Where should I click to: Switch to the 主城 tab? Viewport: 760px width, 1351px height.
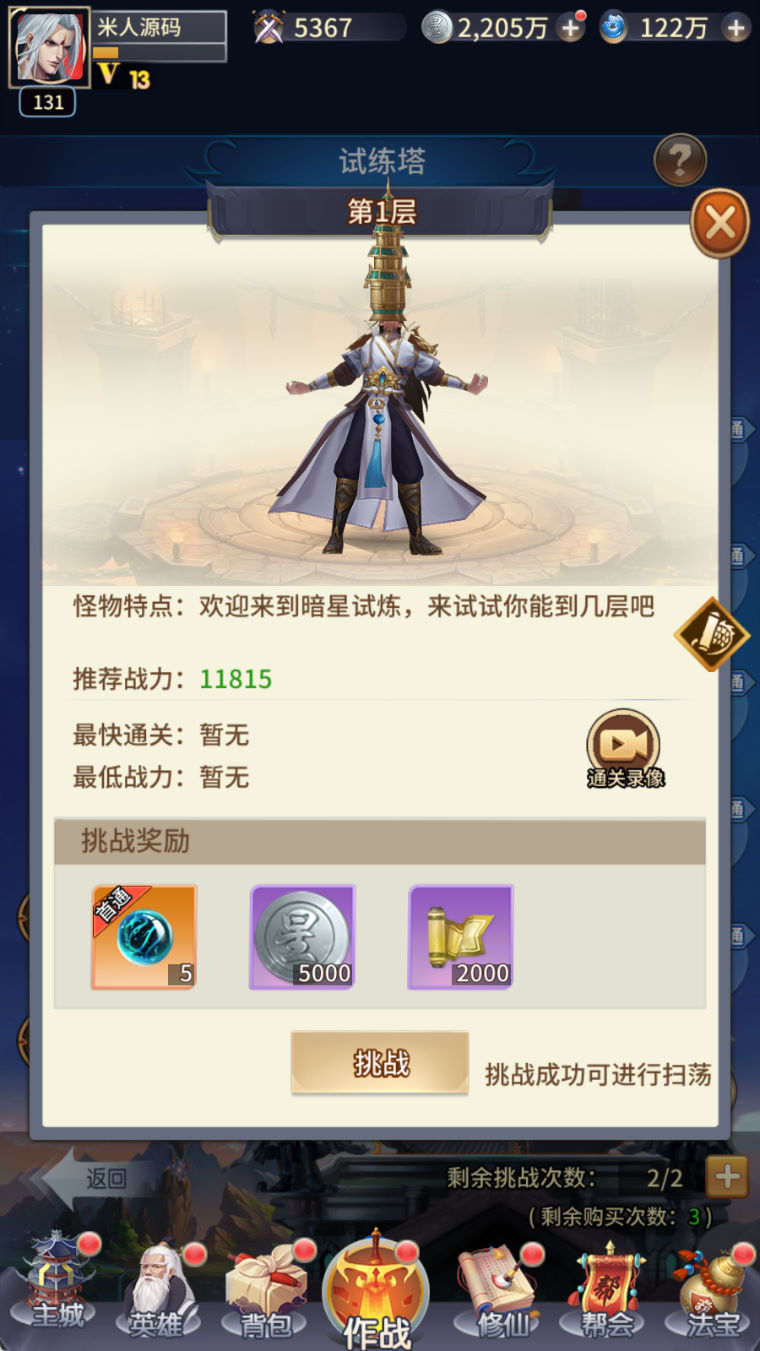point(58,1290)
